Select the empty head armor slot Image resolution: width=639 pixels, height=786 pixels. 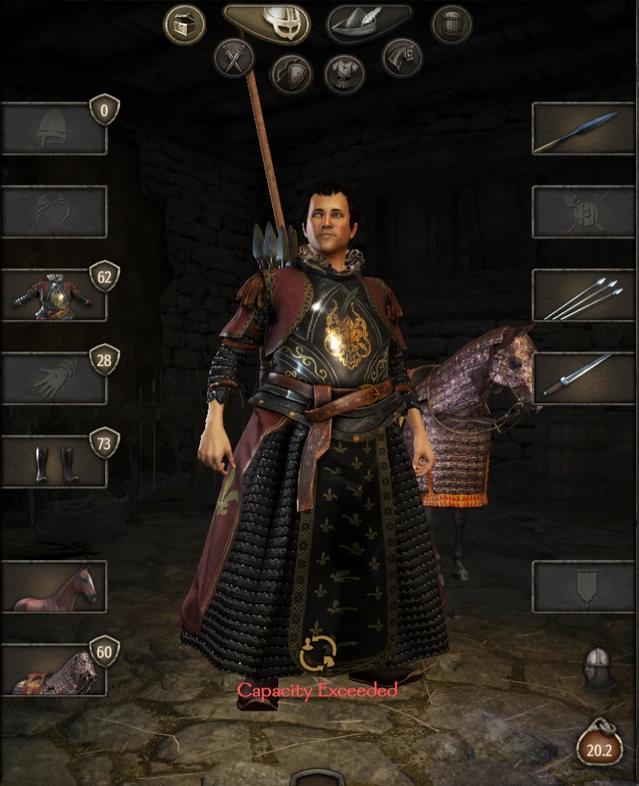pyautogui.click(x=54, y=129)
